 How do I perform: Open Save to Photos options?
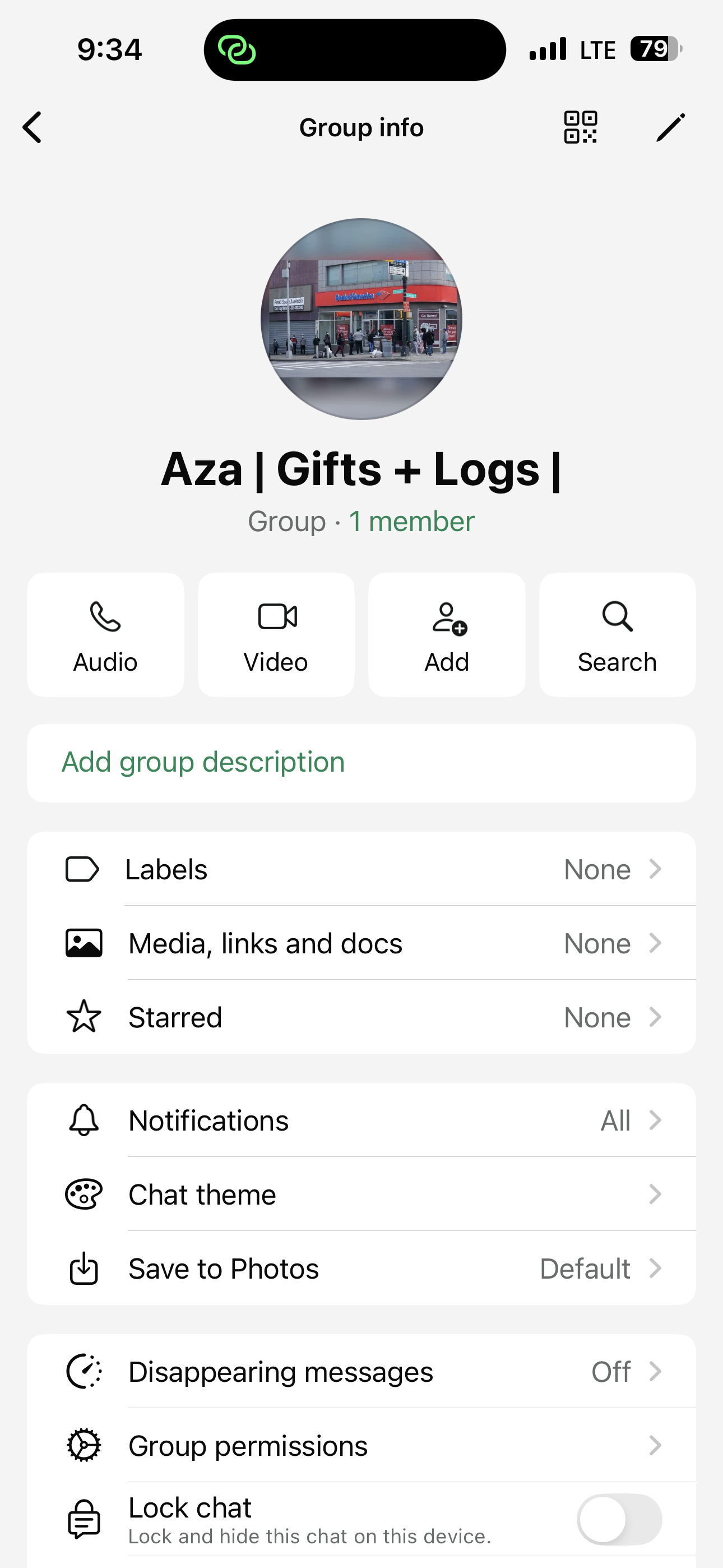click(361, 1268)
